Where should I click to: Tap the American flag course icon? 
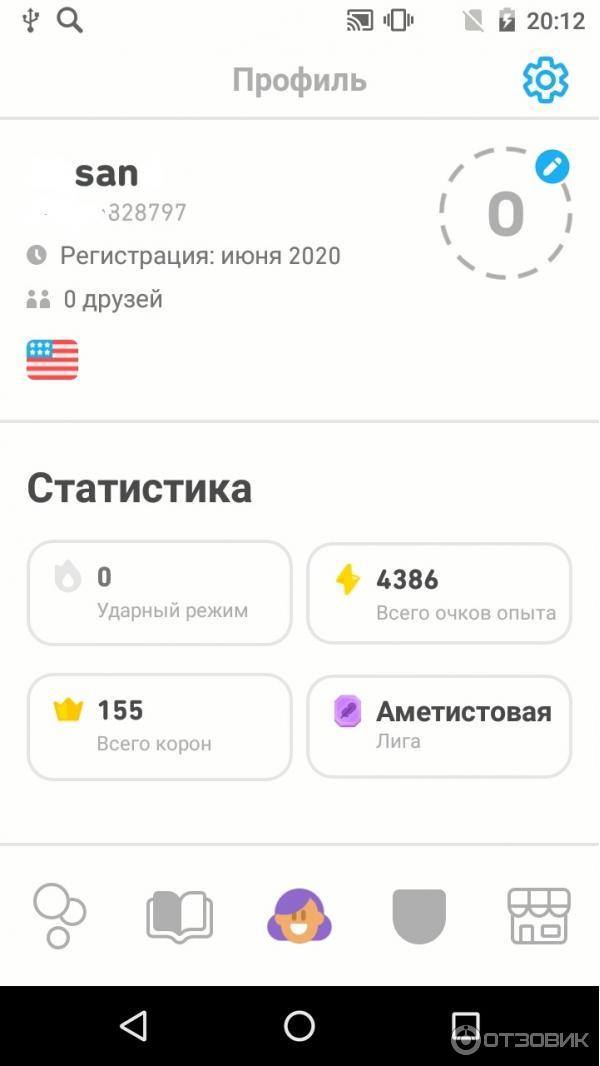(52, 360)
